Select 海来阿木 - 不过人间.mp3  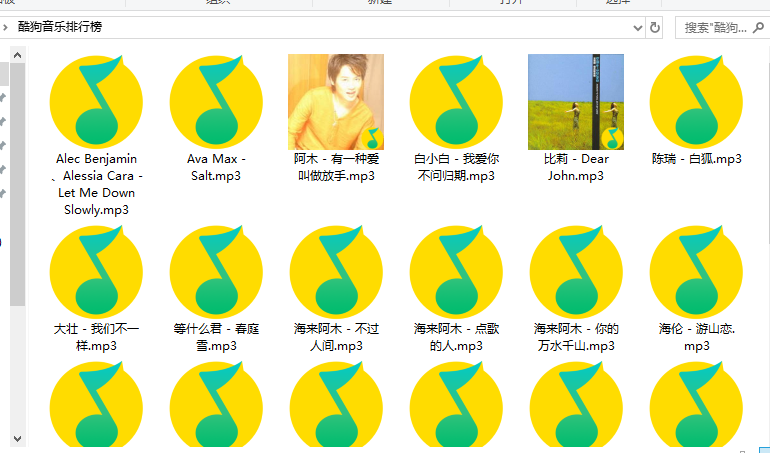336,272
